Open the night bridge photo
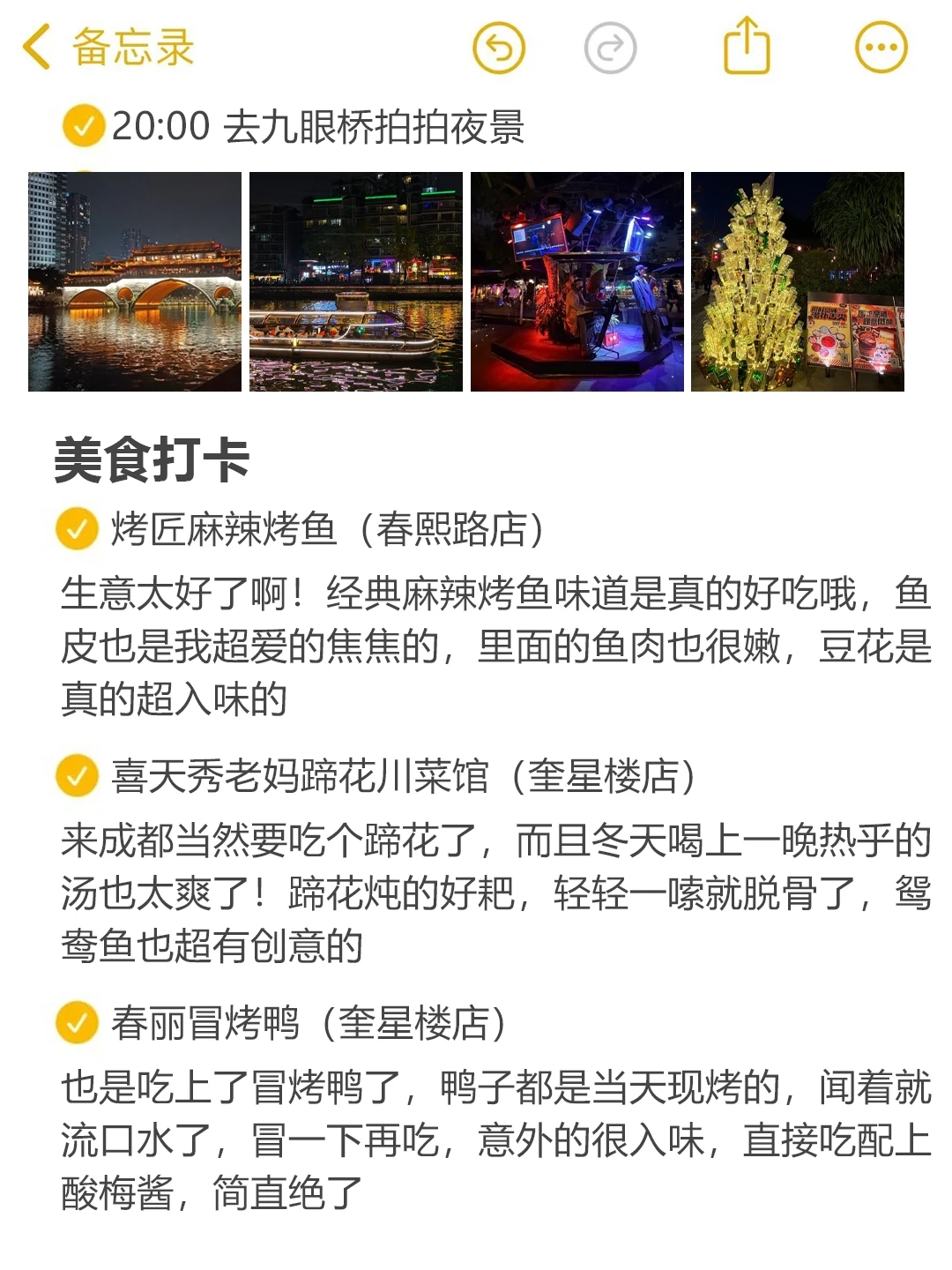The image size is (952, 1270). coord(135,281)
